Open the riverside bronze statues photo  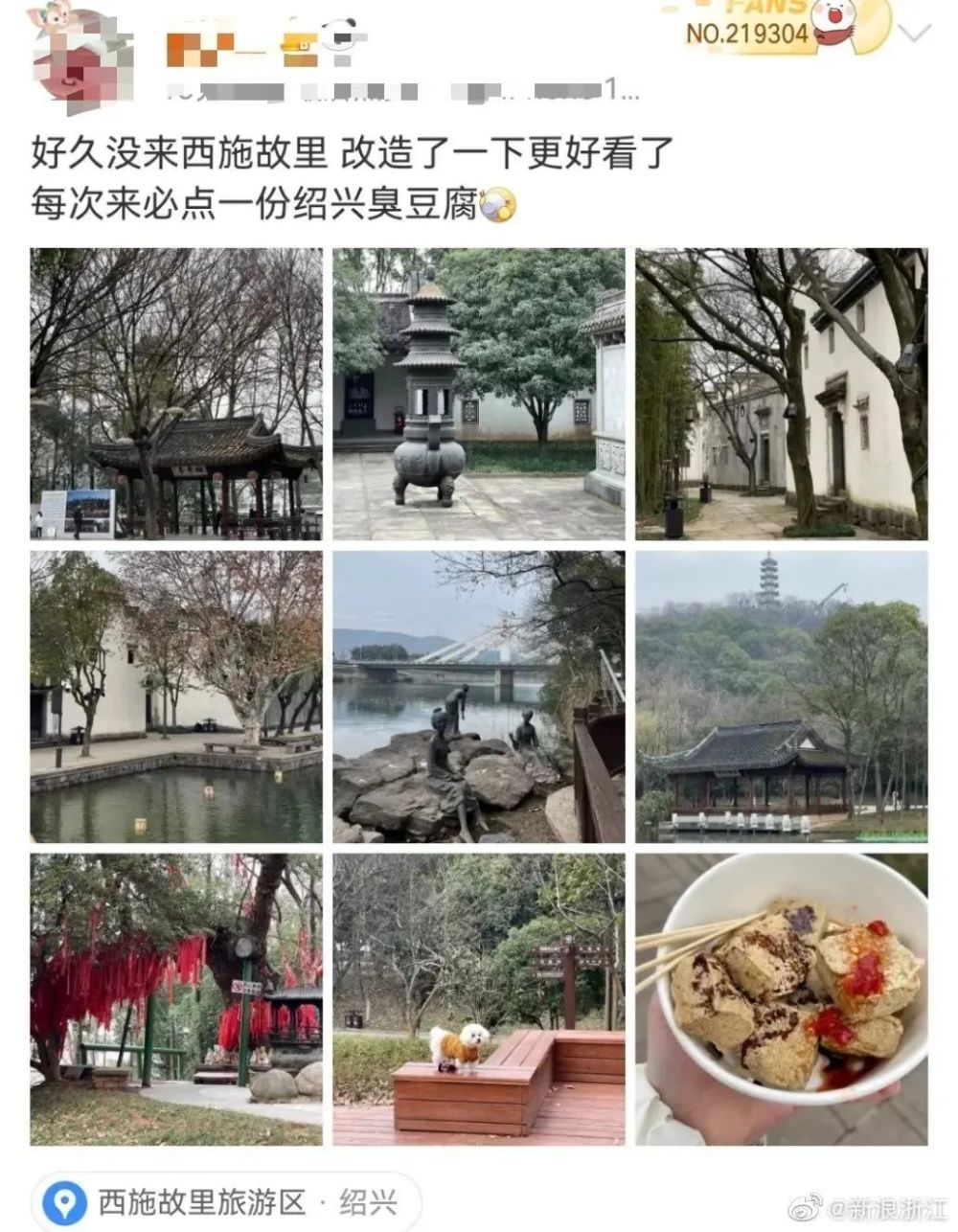(479, 696)
